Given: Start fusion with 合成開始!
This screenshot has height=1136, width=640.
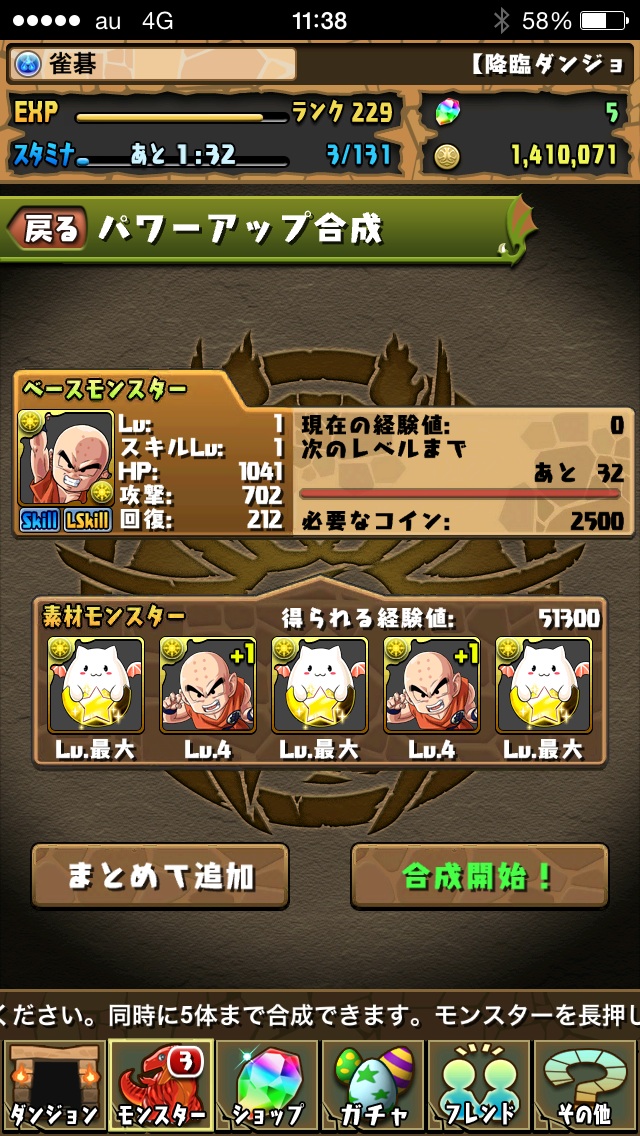Looking at the screenshot, I should click(x=479, y=876).
